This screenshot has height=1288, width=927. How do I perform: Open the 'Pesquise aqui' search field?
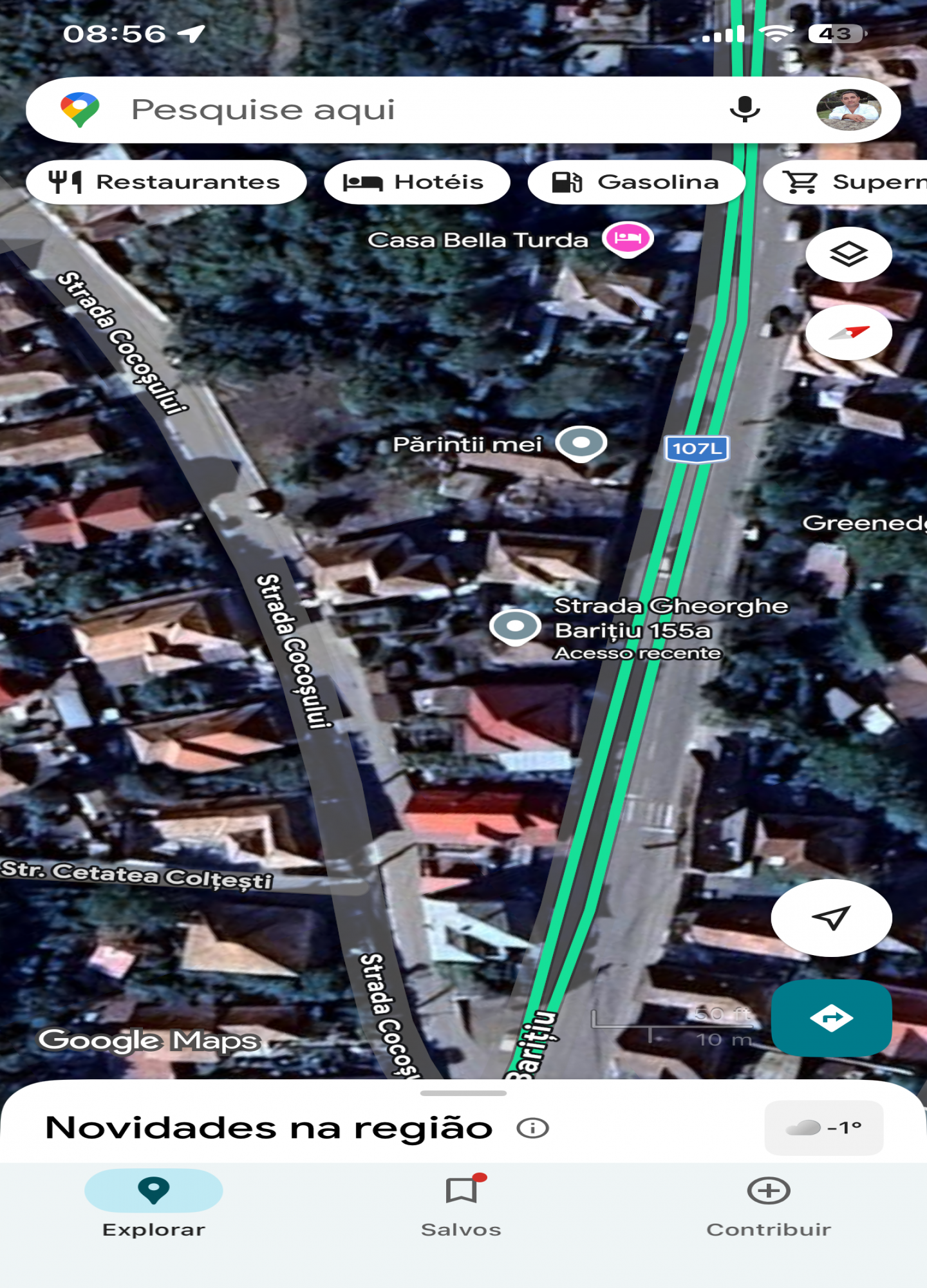pyautogui.click(x=386, y=110)
